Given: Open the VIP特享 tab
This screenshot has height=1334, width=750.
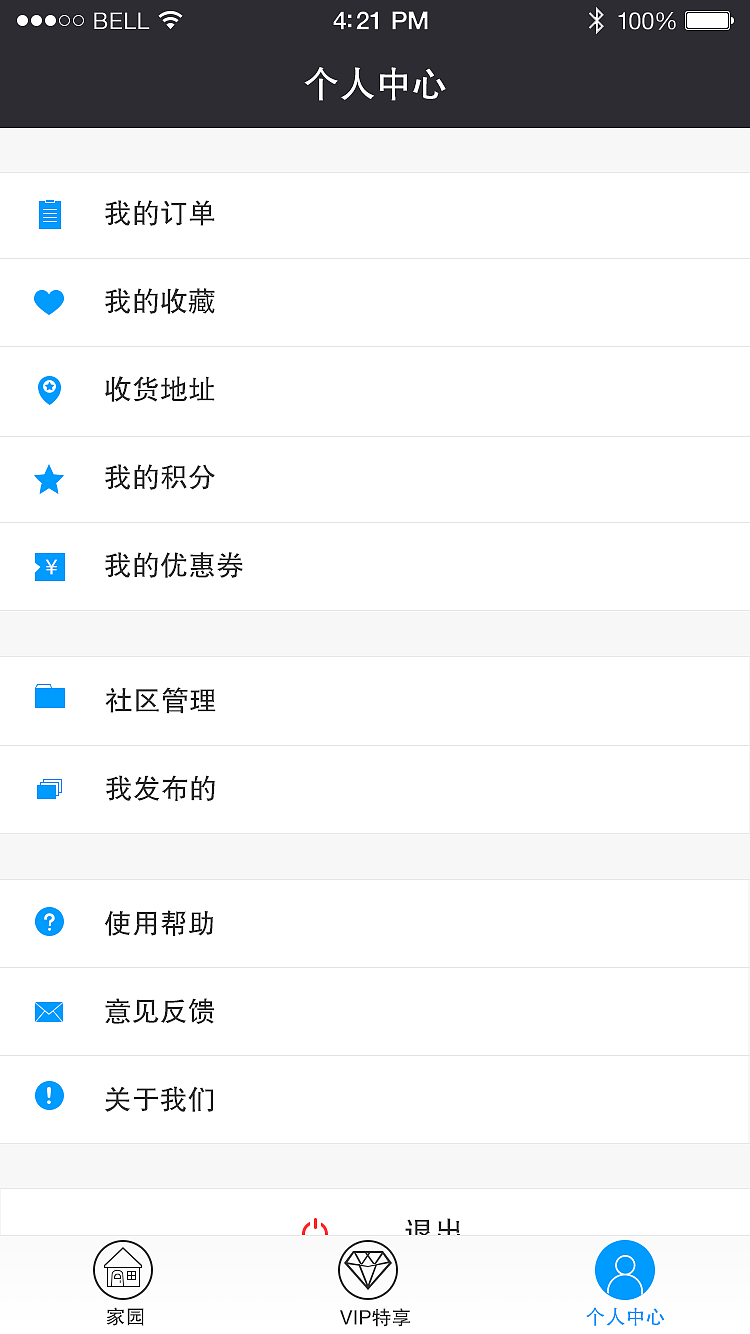Looking at the screenshot, I should (x=368, y=1283).
